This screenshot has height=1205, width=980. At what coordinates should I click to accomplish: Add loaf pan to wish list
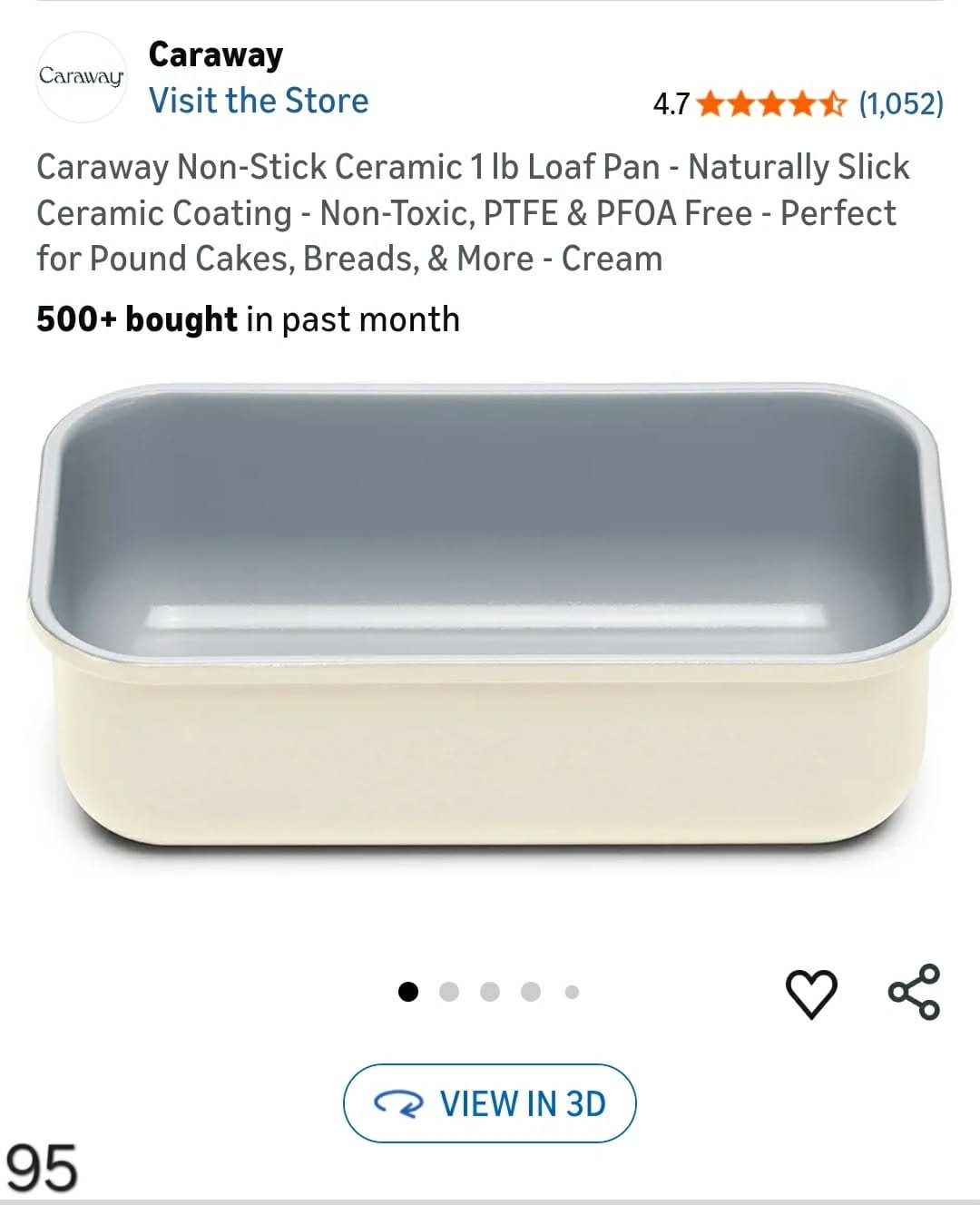pos(810,994)
